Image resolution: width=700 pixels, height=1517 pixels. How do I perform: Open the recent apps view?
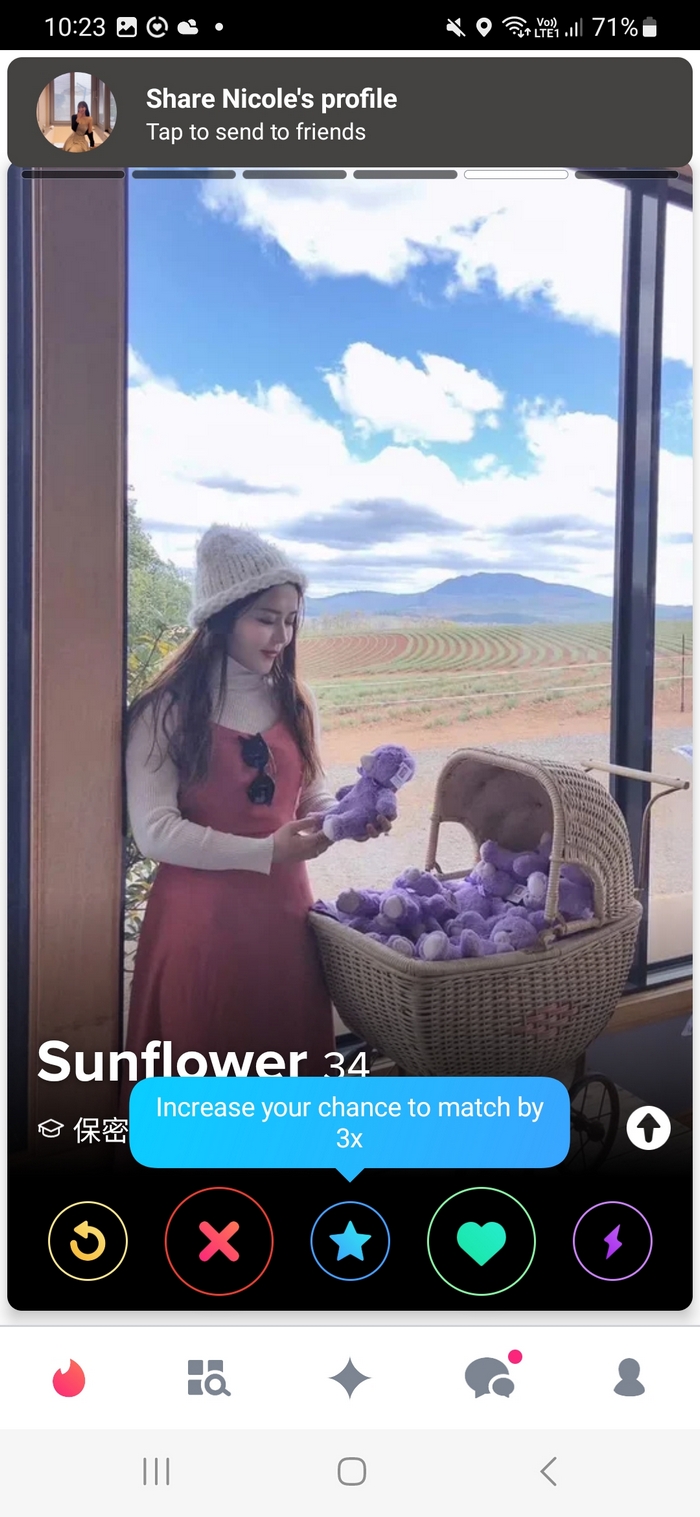pos(156,1471)
